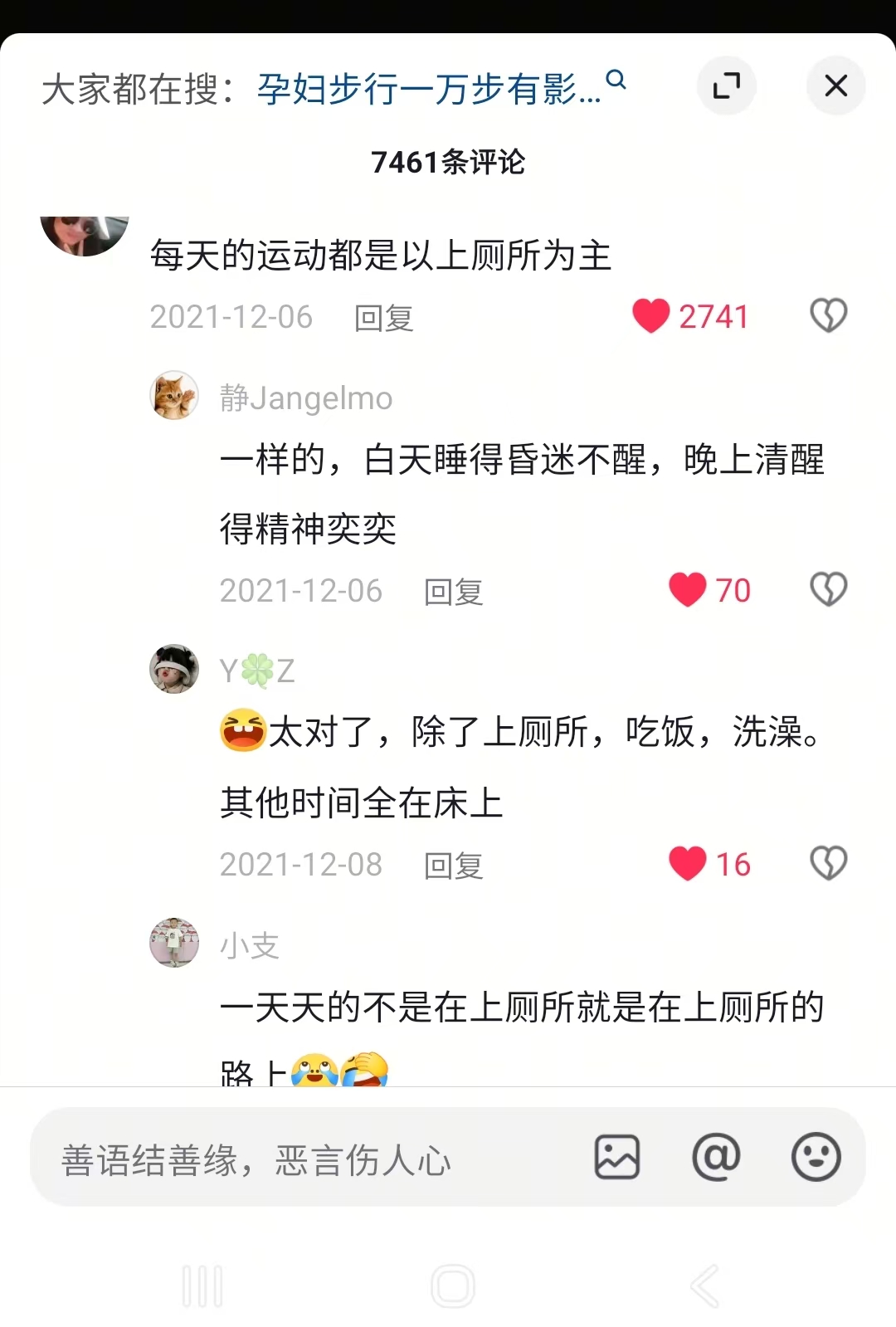Reply to 静Jangelmo's comment
This screenshot has height=1327, width=896.
click(454, 592)
